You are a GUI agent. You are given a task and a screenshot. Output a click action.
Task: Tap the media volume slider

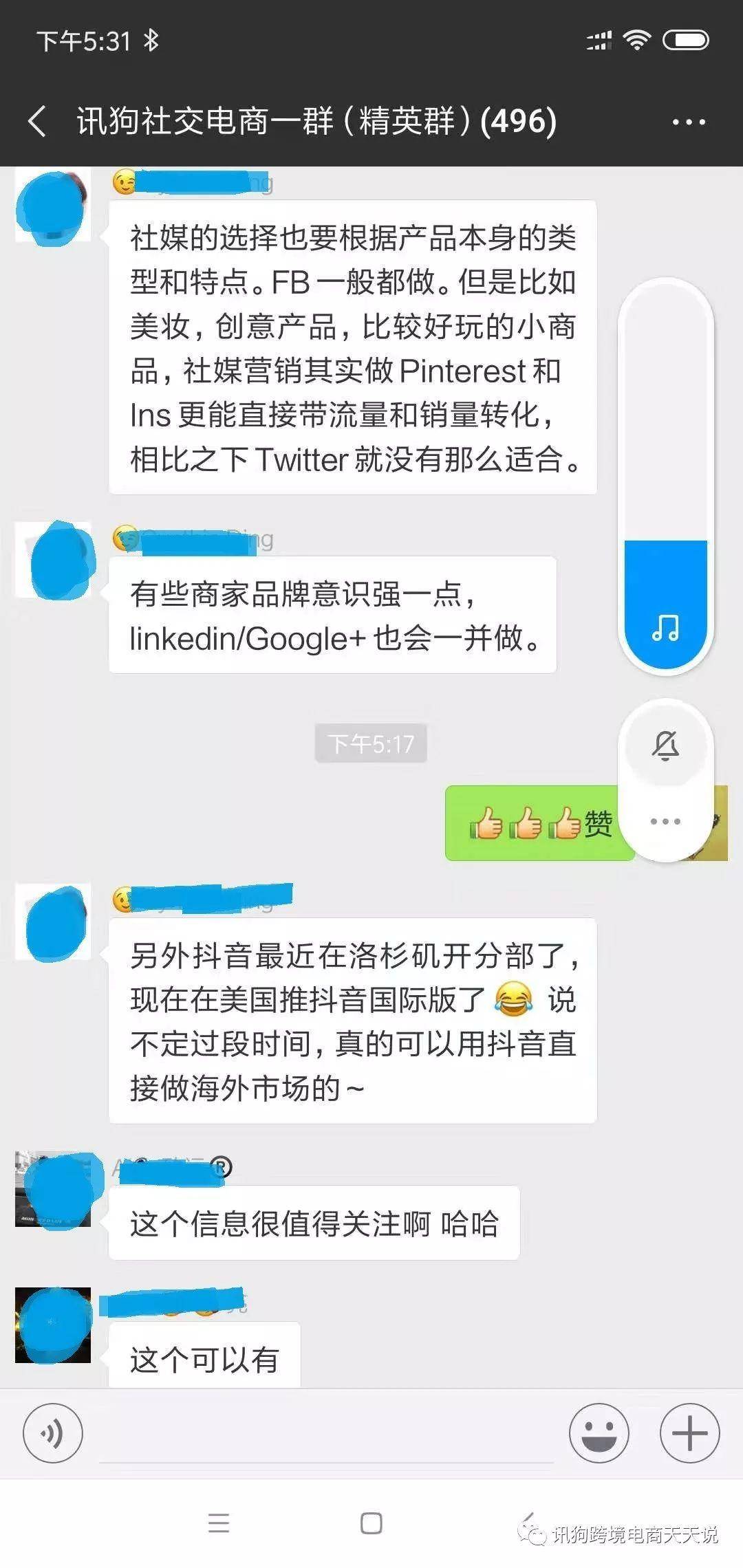pyautogui.click(x=665, y=475)
